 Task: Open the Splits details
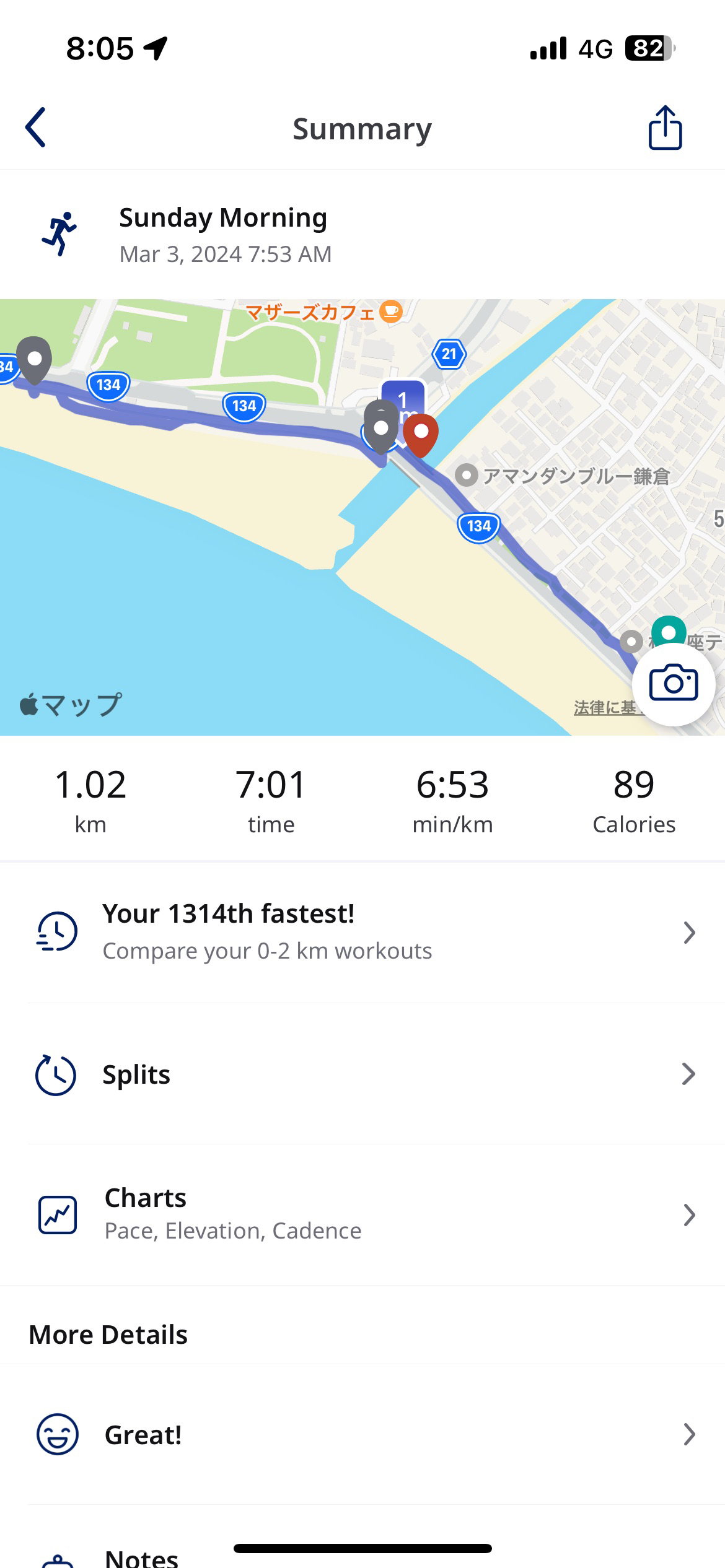362,1074
